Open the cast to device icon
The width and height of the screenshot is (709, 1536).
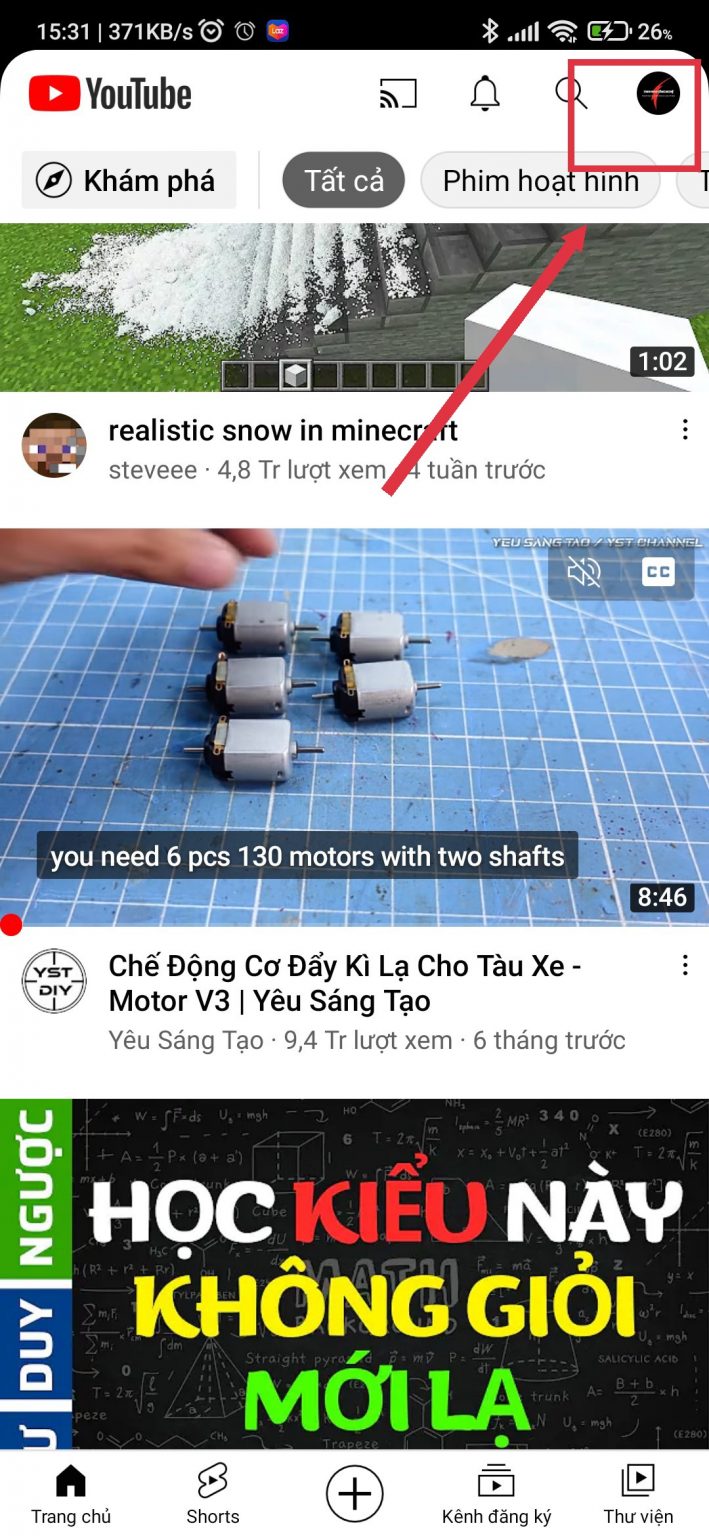pyautogui.click(x=397, y=94)
